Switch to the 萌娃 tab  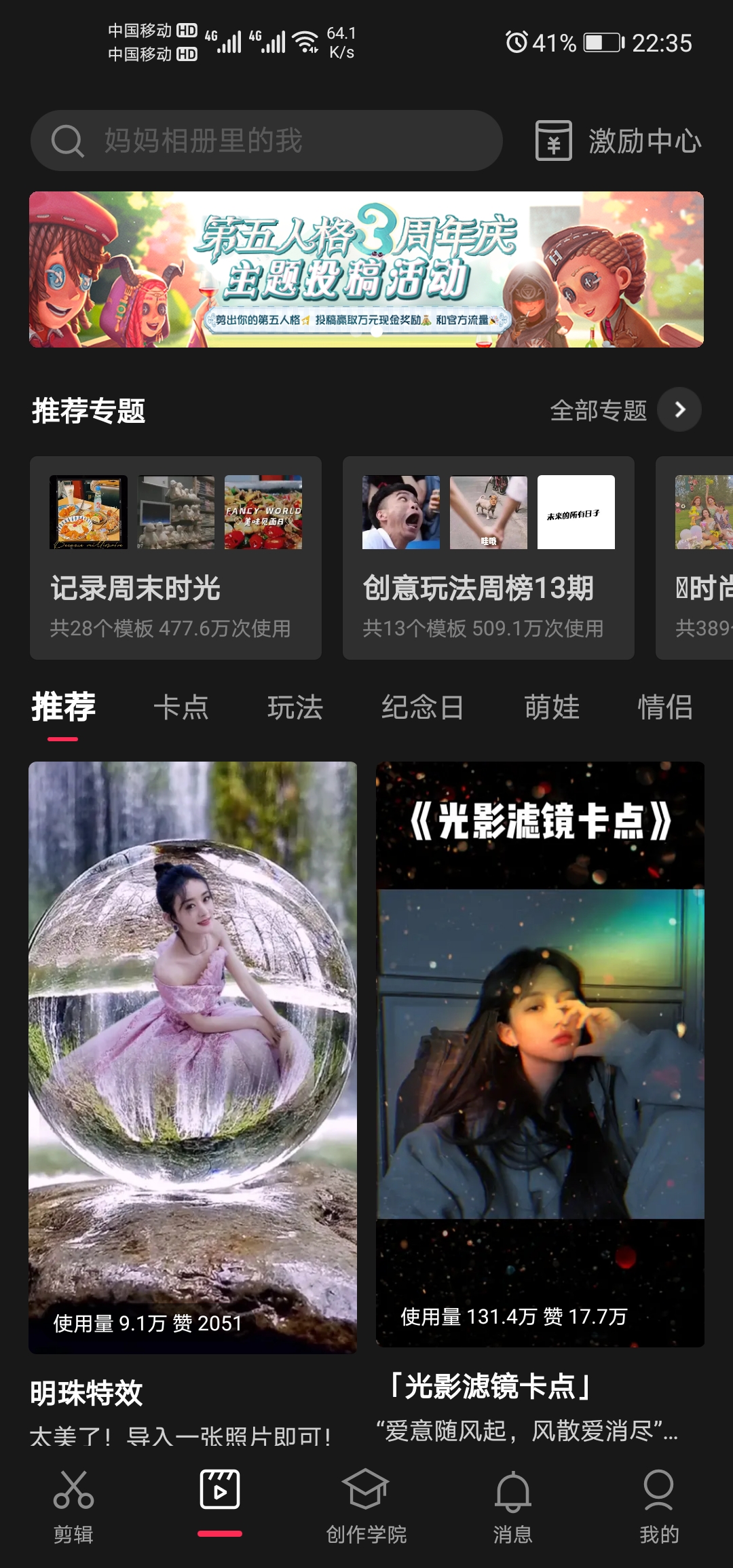tap(552, 707)
